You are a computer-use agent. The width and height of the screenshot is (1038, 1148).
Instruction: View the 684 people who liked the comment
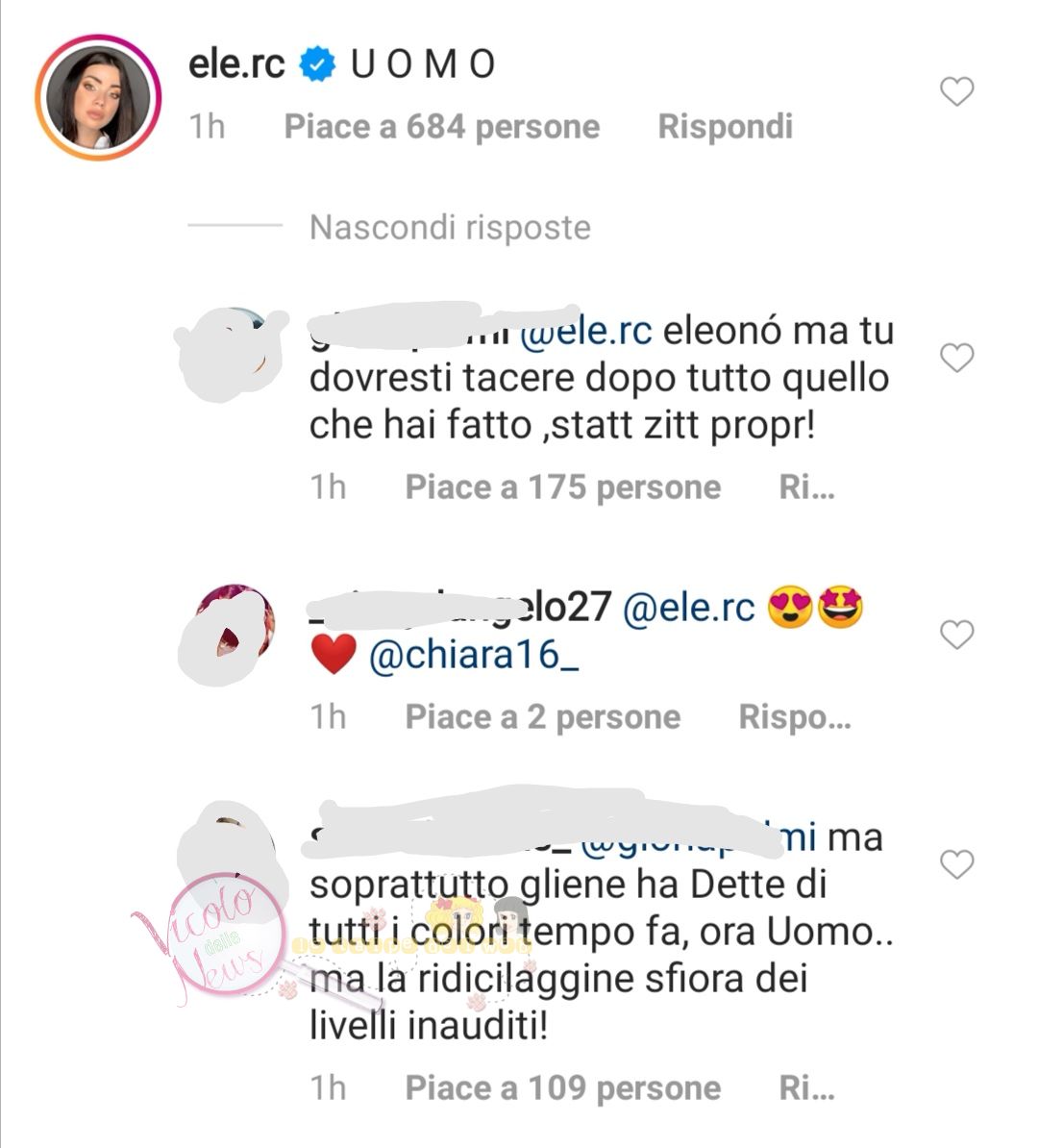pyautogui.click(x=441, y=127)
